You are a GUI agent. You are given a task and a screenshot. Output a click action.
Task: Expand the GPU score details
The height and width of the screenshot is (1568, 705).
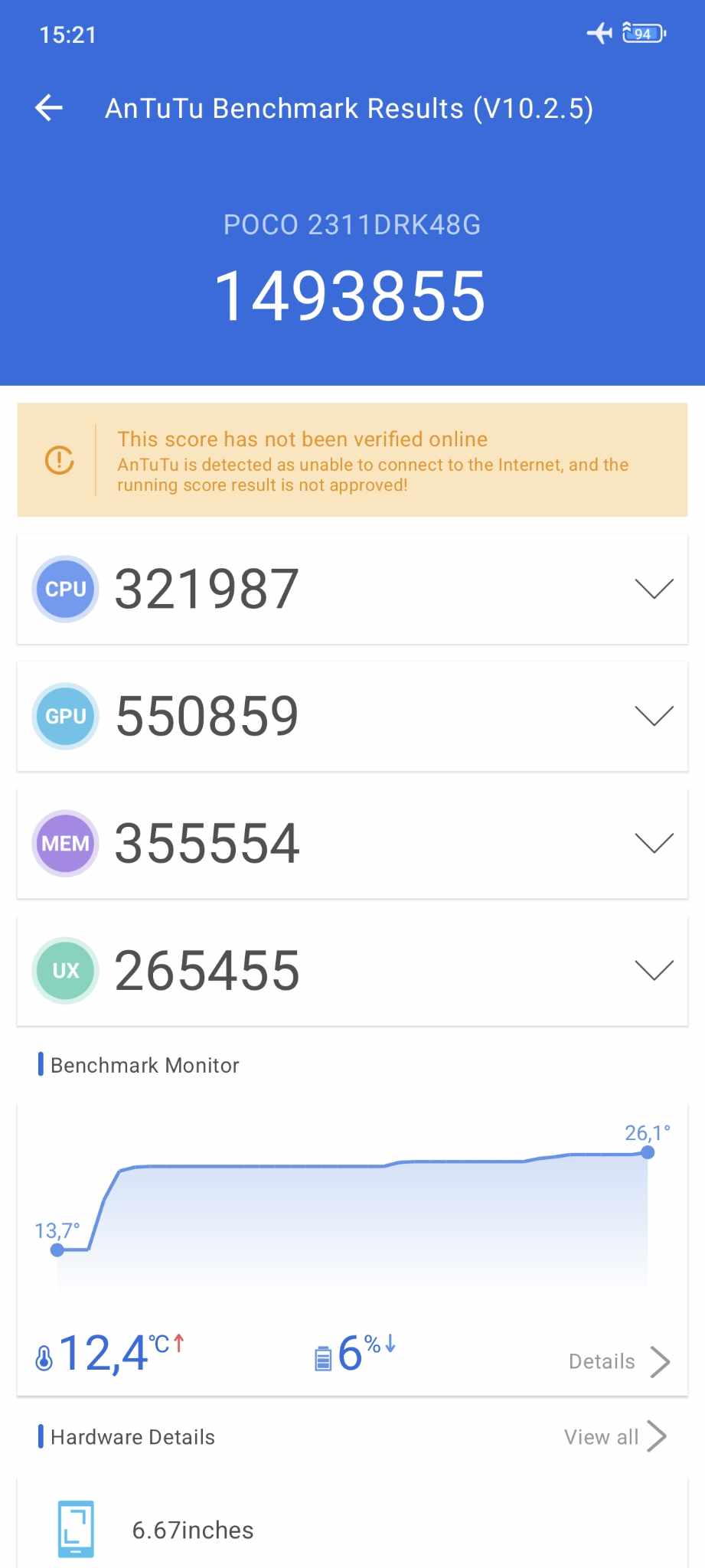(x=654, y=716)
